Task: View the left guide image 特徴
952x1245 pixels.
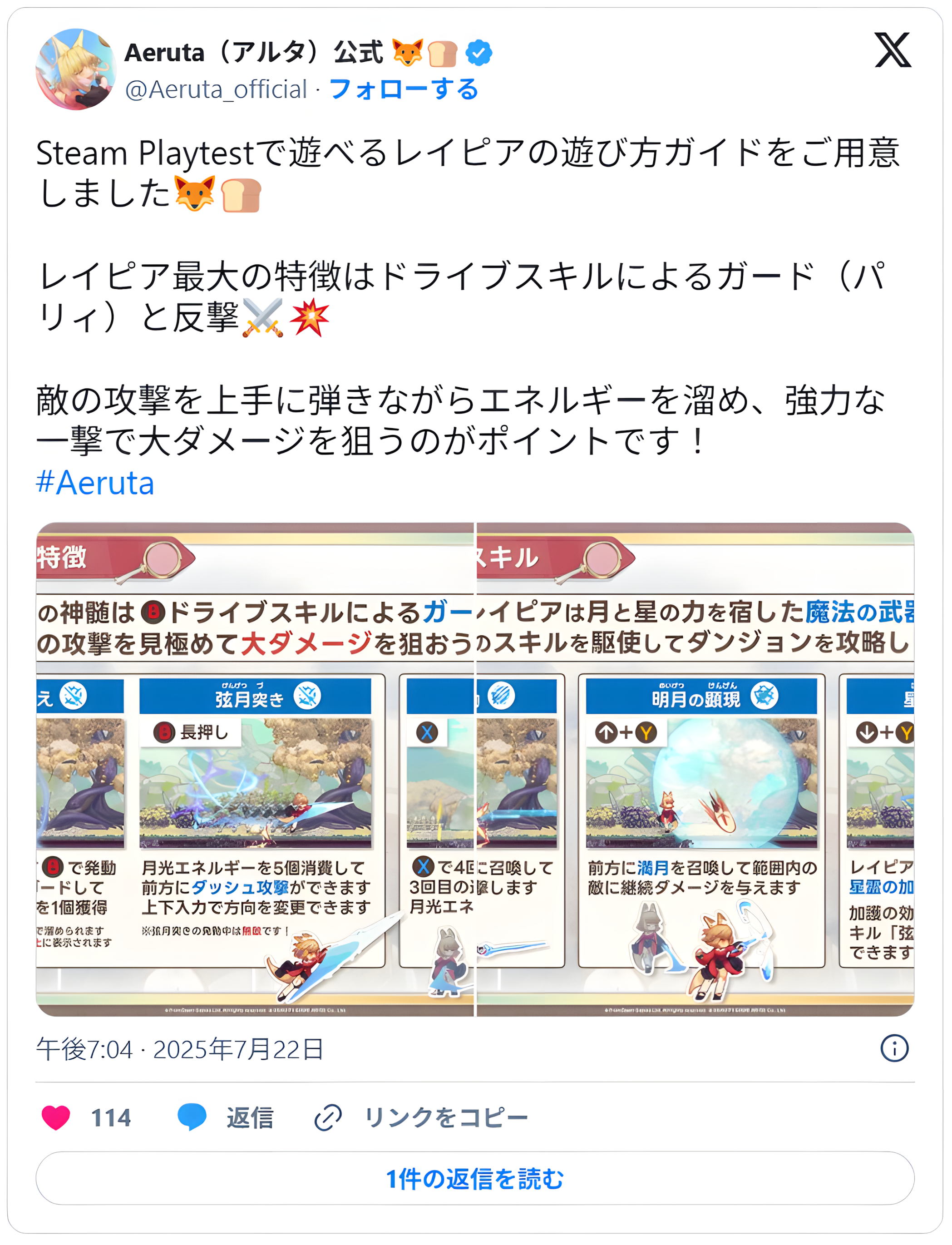Action: coord(254,768)
